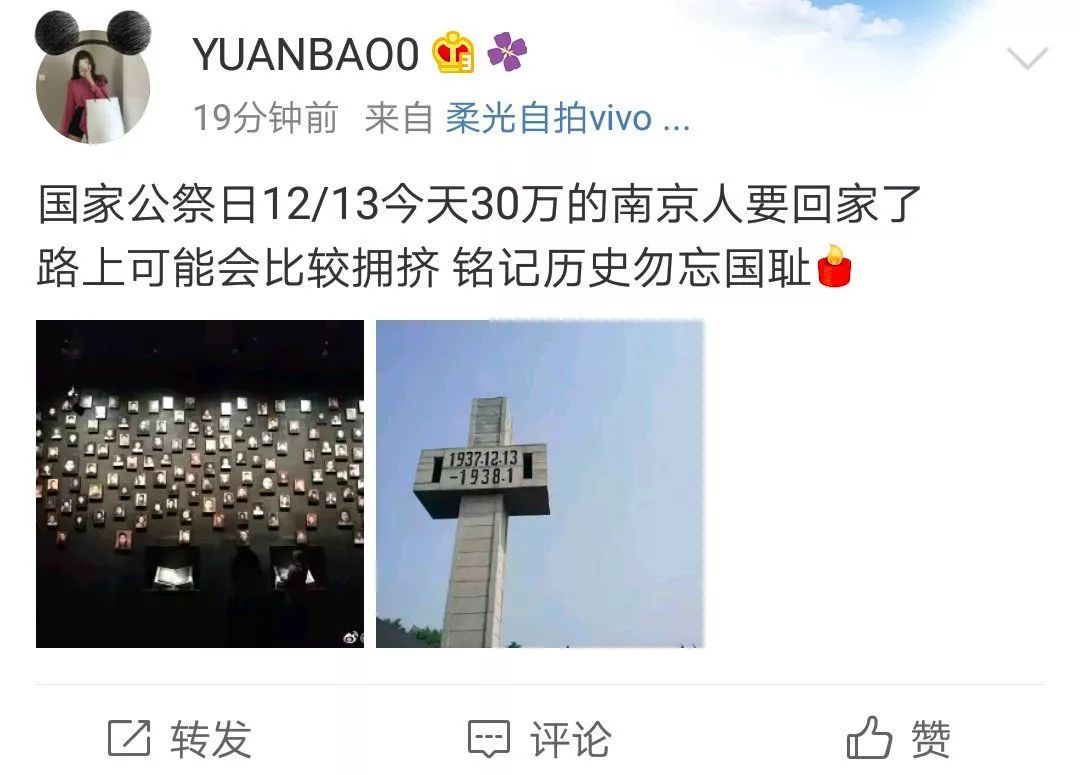
Task: Like the post with 赞
Action: [x=899, y=740]
